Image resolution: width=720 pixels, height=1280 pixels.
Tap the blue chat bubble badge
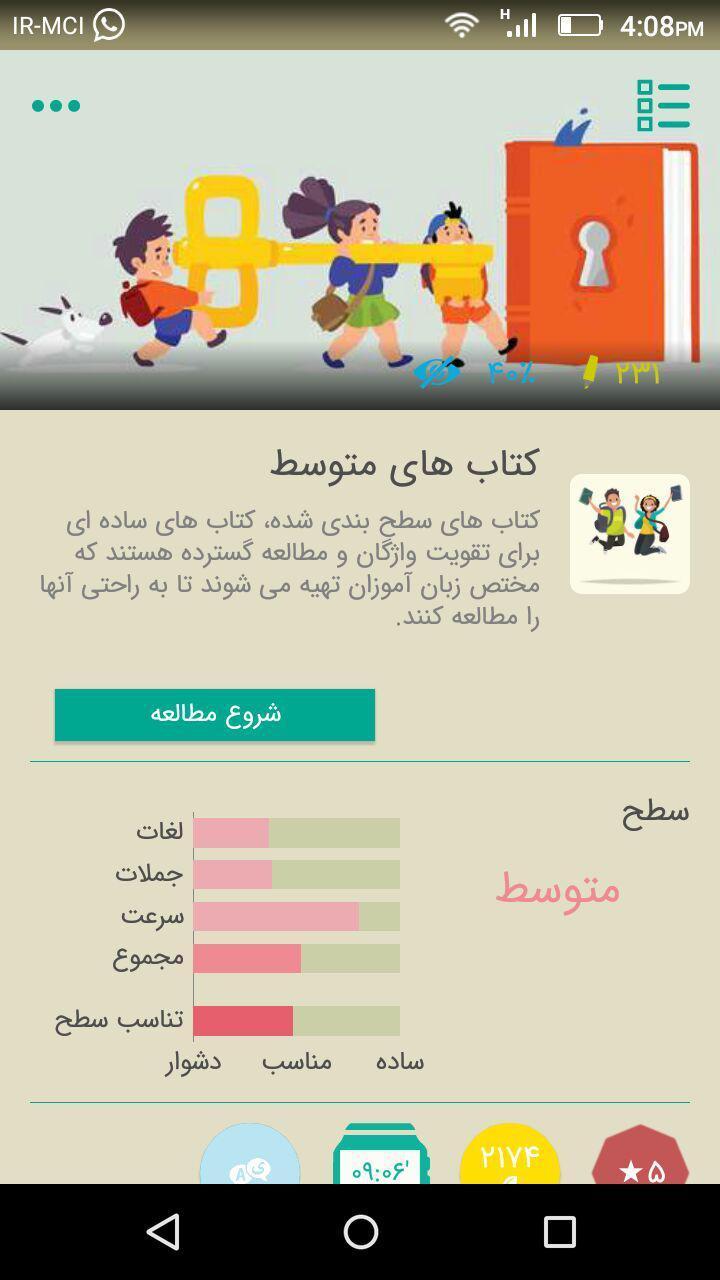click(x=250, y=1158)
